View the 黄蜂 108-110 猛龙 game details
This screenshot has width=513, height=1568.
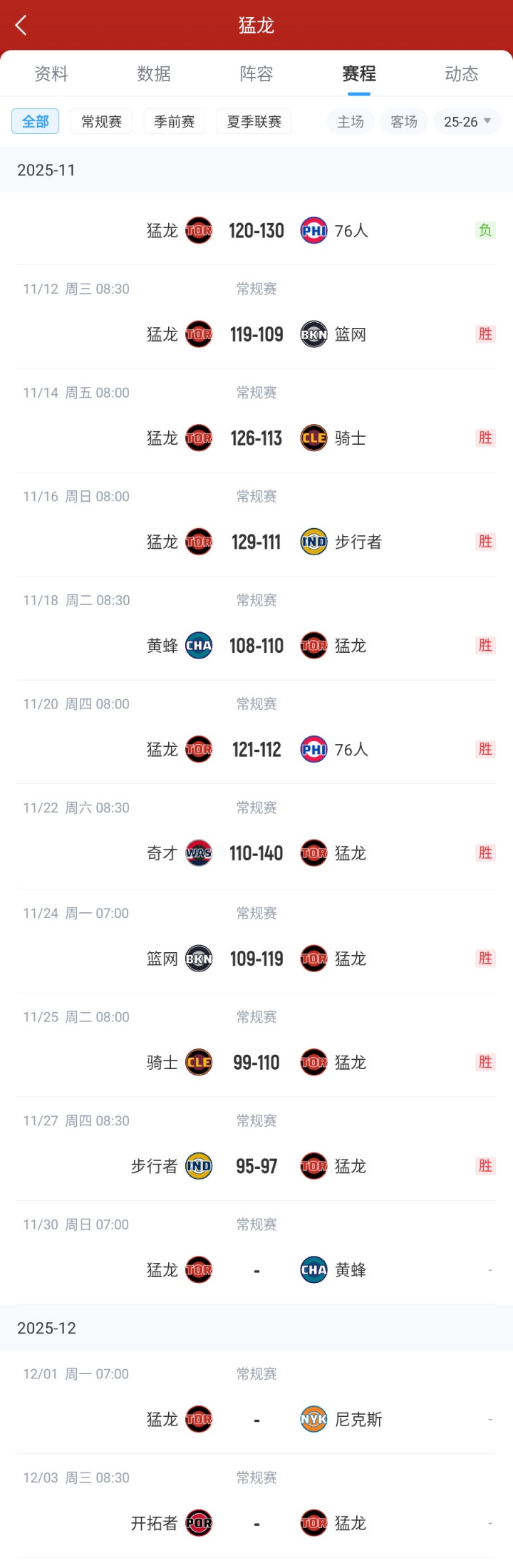coord(256,646)
